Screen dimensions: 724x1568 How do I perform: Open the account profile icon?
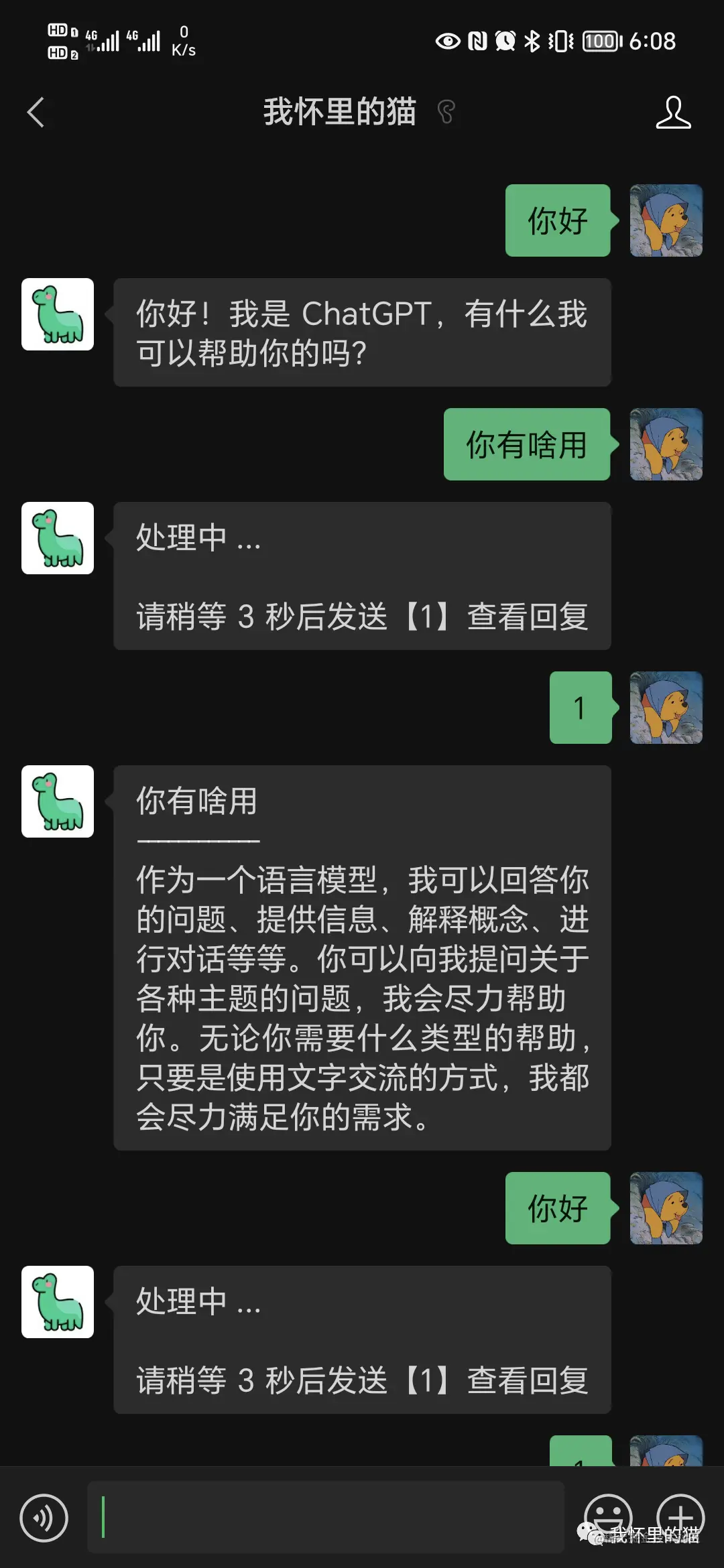(x=672, y=112)
